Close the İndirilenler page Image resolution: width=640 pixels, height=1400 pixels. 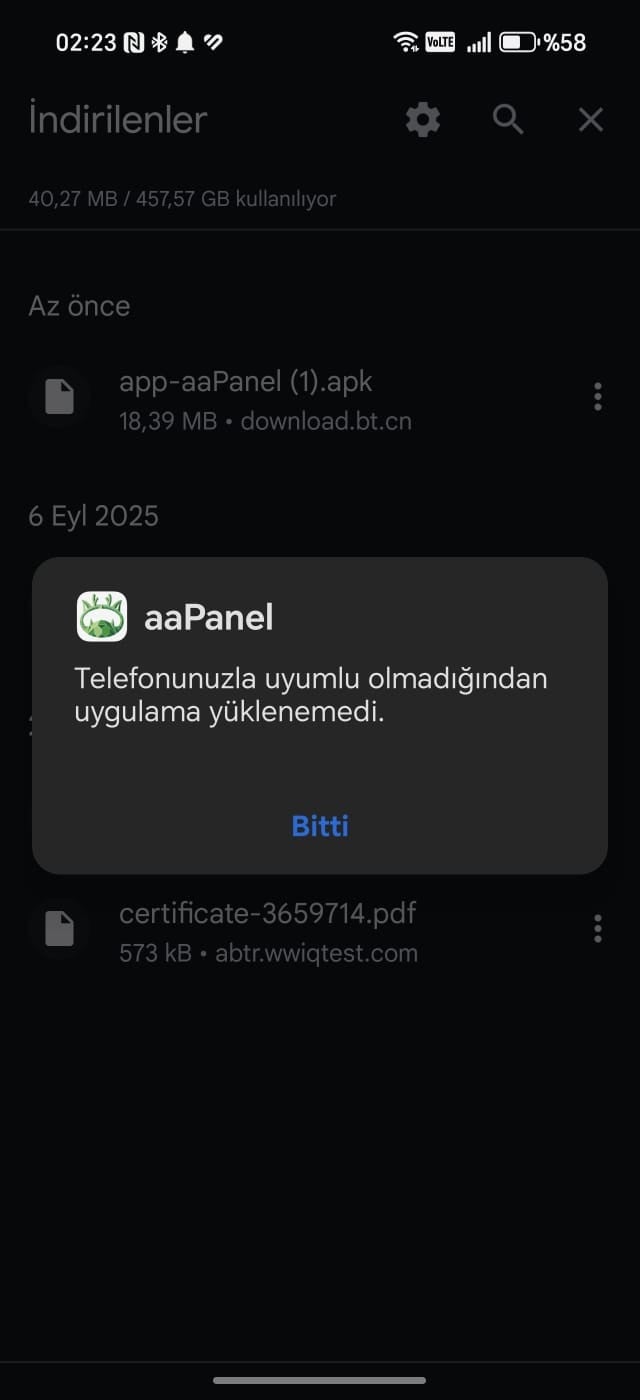(591, 120)
